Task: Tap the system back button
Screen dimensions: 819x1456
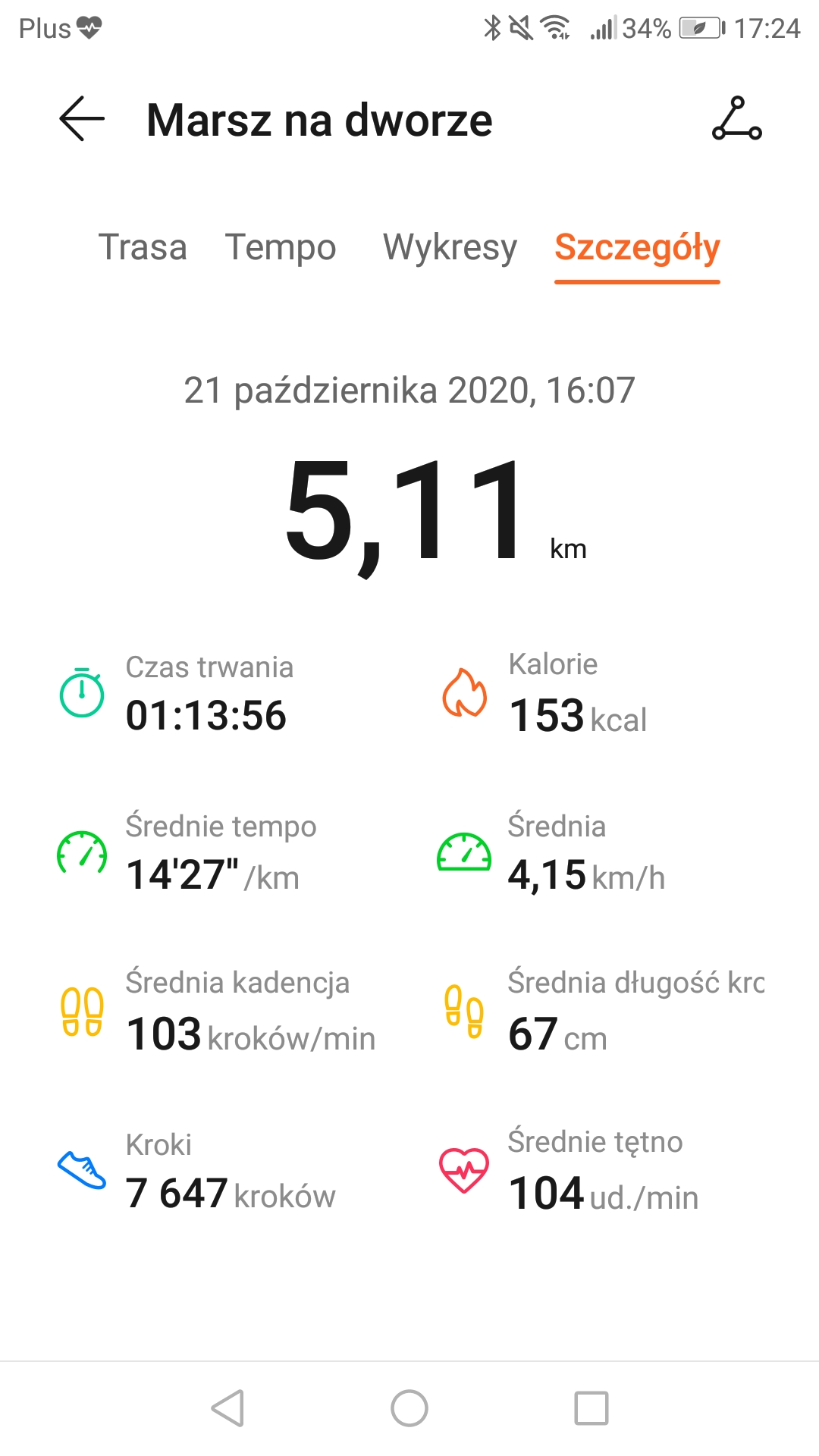Action: pos(227,1408)
